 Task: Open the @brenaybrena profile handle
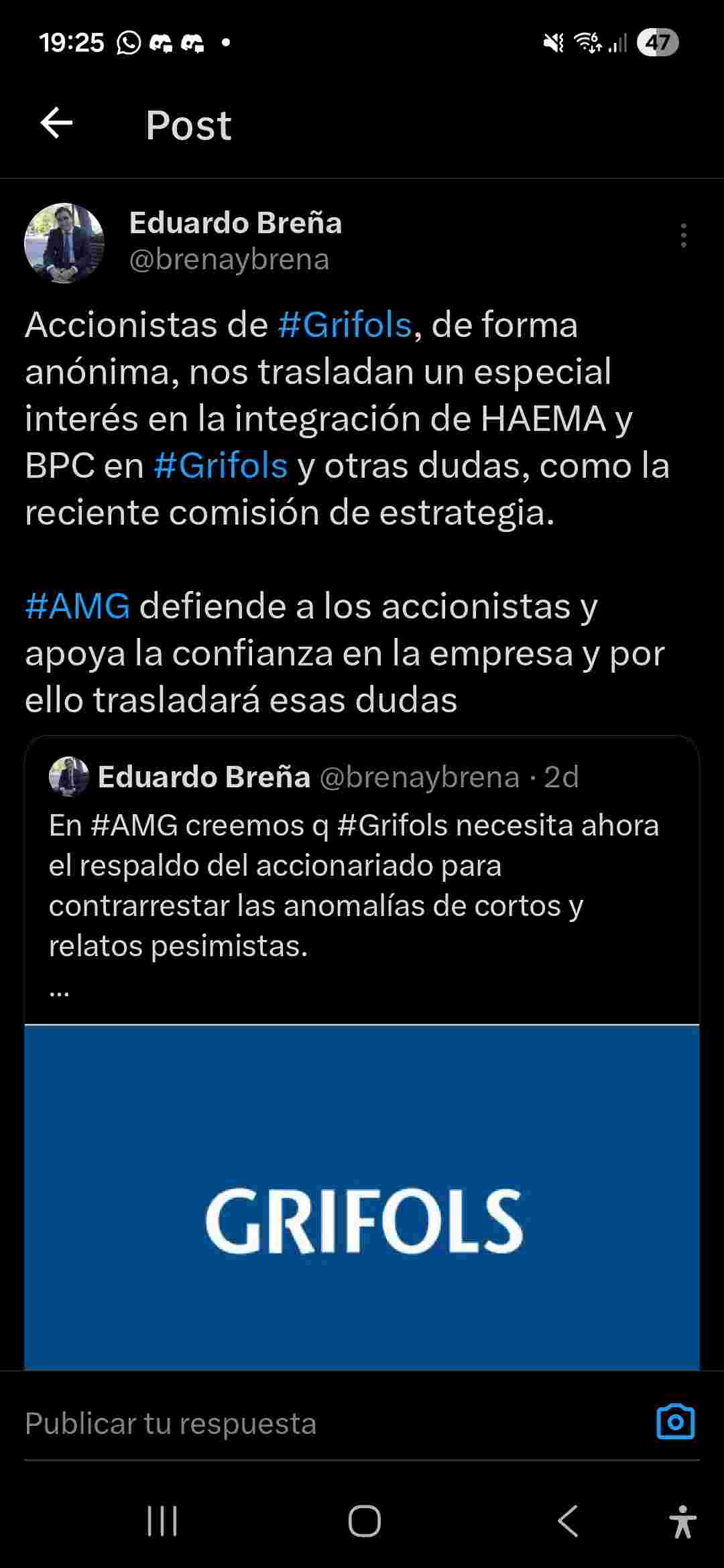click(229, 260)
